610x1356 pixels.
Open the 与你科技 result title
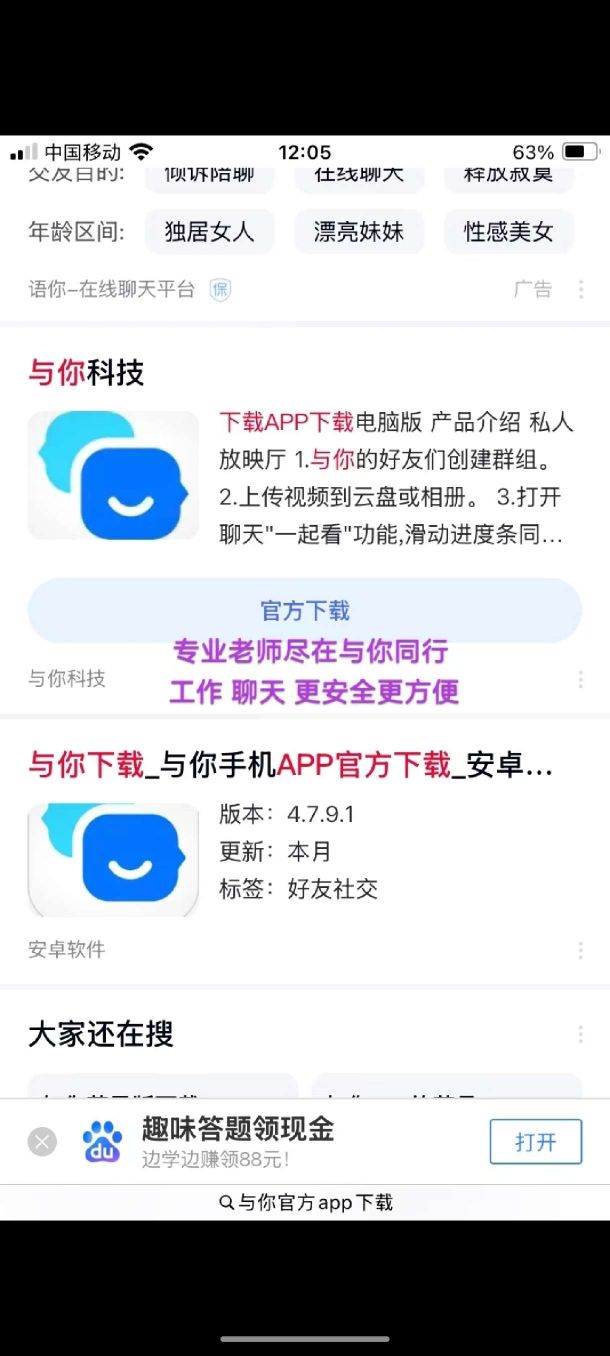86,373
